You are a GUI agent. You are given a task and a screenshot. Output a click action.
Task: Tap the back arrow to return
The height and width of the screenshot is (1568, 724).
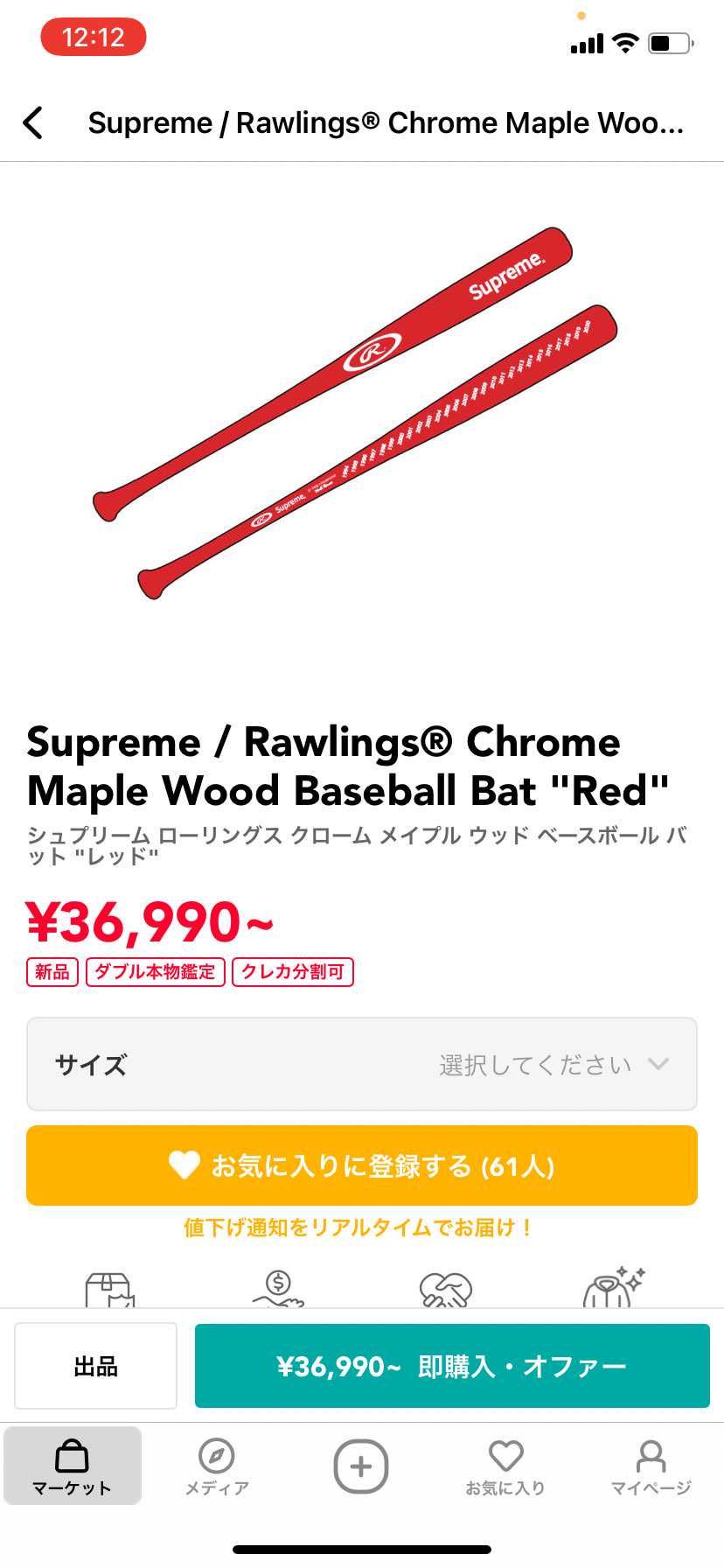(33, 122)
